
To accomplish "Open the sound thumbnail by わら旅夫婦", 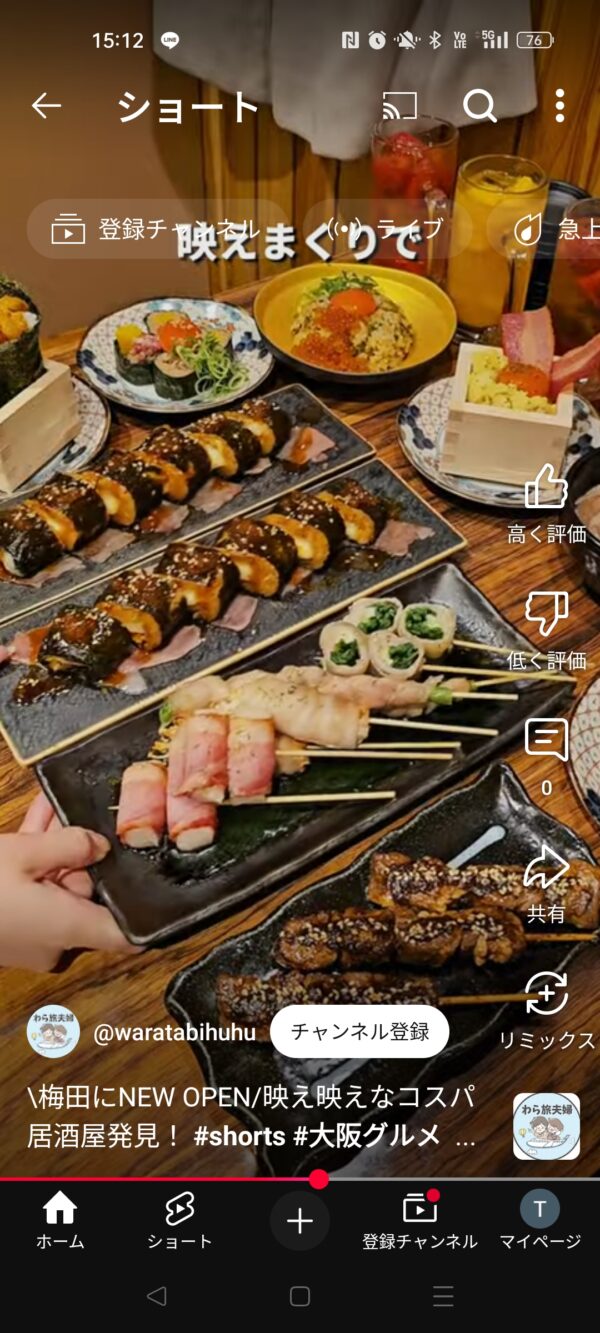I will pos(546,1125).
